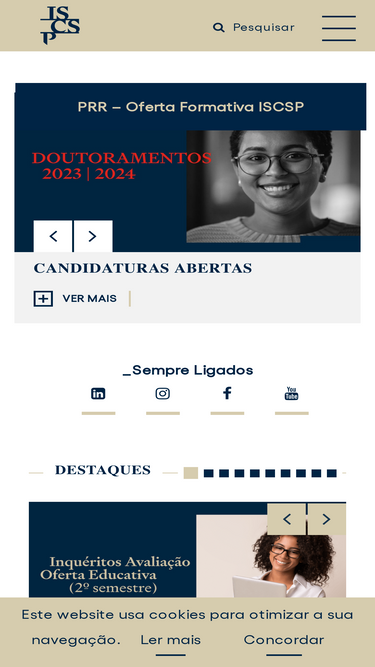The height and width of the screenshot is (667, 375).
Task: Open Ler mais about cookies
Action: pyautogui.click(x=170, y=640)
